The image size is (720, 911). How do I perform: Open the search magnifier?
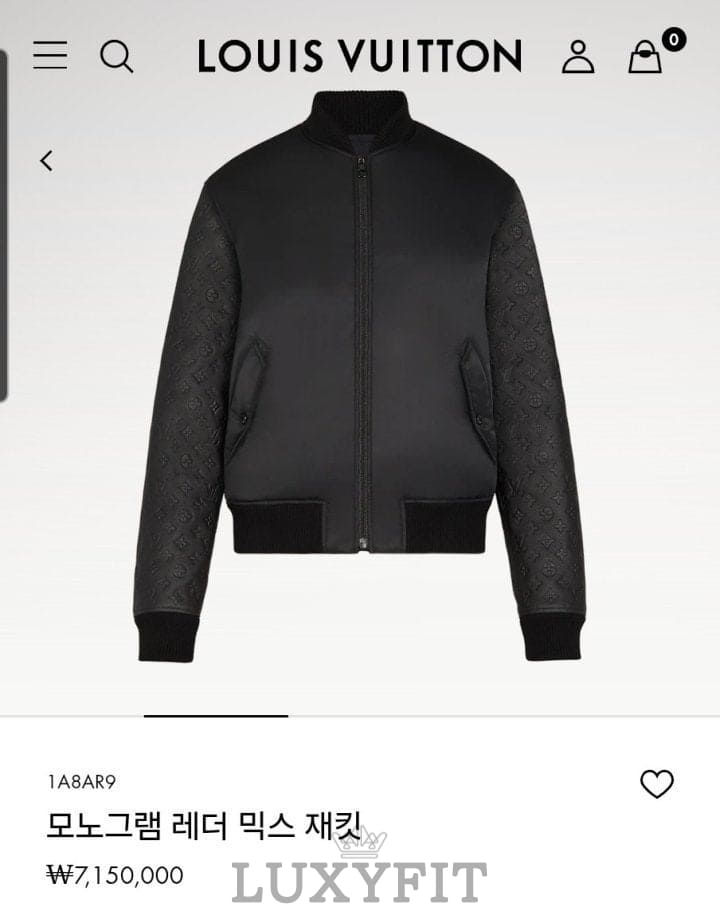tap(116, 56)
